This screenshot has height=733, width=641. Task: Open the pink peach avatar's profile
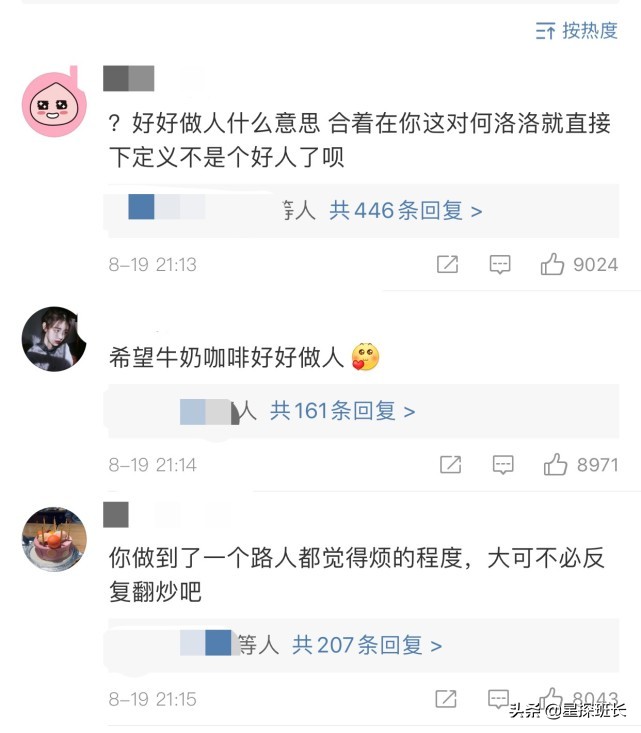tap(53, 104)
